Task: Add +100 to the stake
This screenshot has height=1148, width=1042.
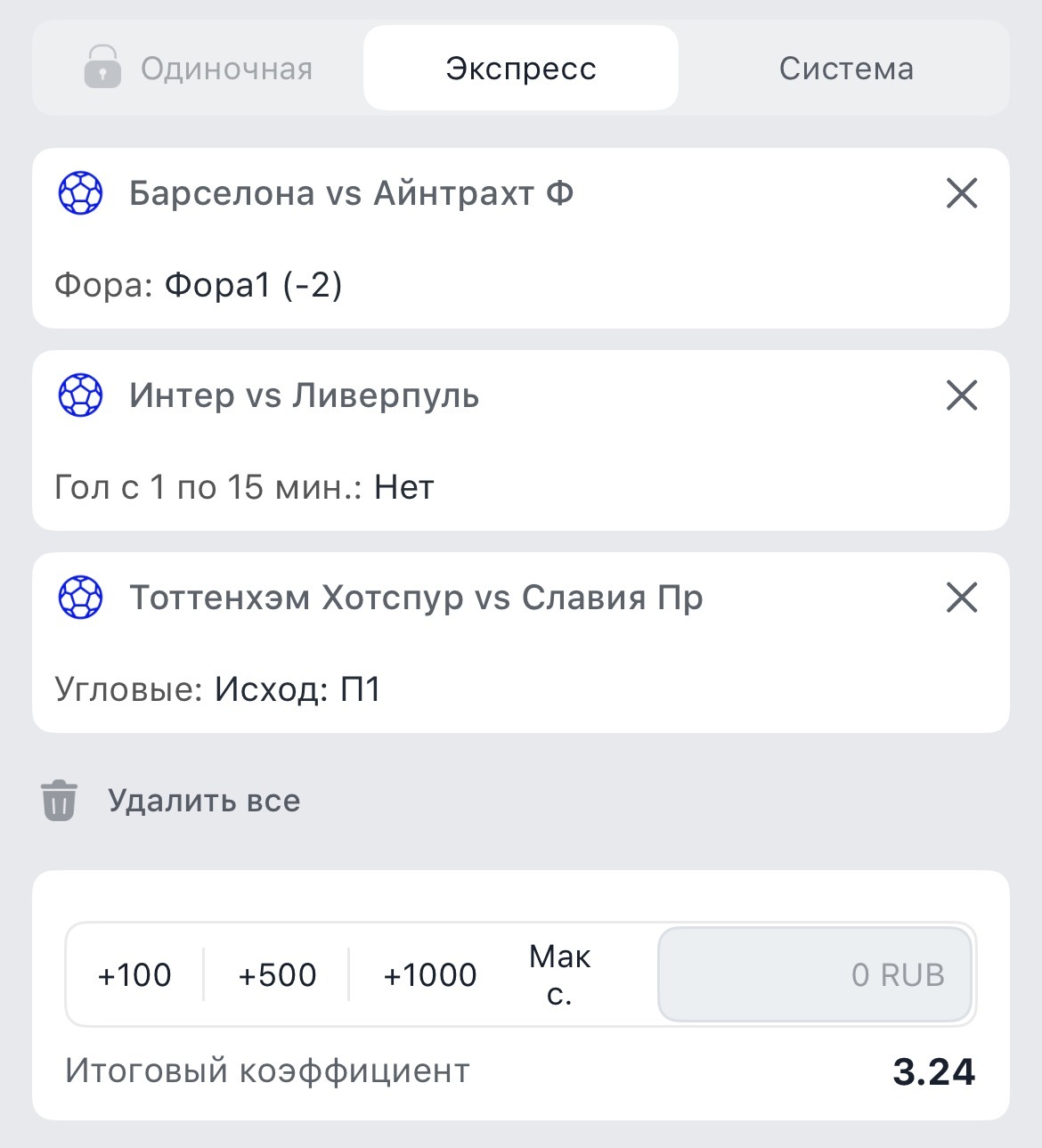Action: click(134, 975)
